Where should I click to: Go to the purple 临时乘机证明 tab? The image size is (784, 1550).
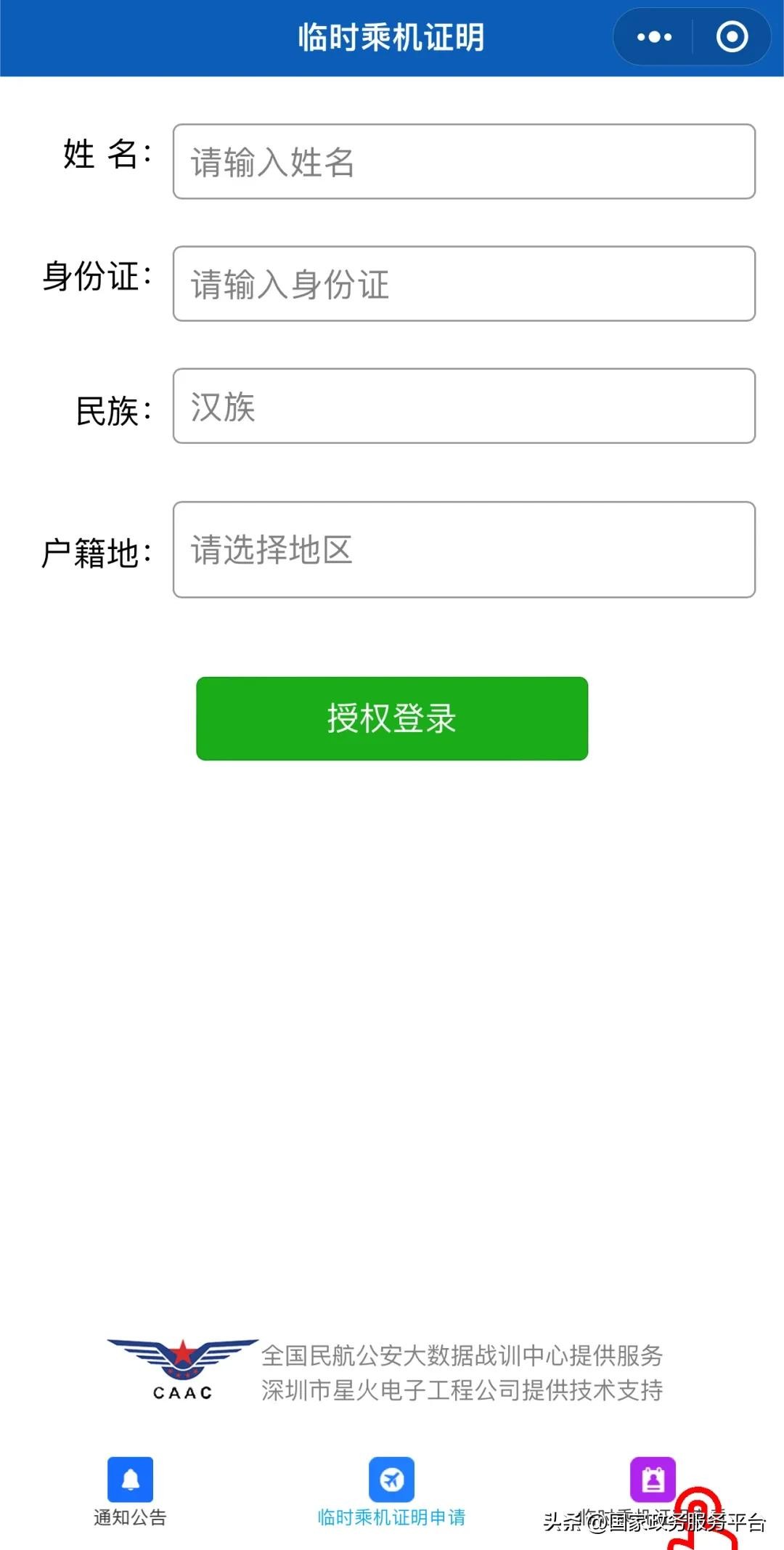(652, 1482)
